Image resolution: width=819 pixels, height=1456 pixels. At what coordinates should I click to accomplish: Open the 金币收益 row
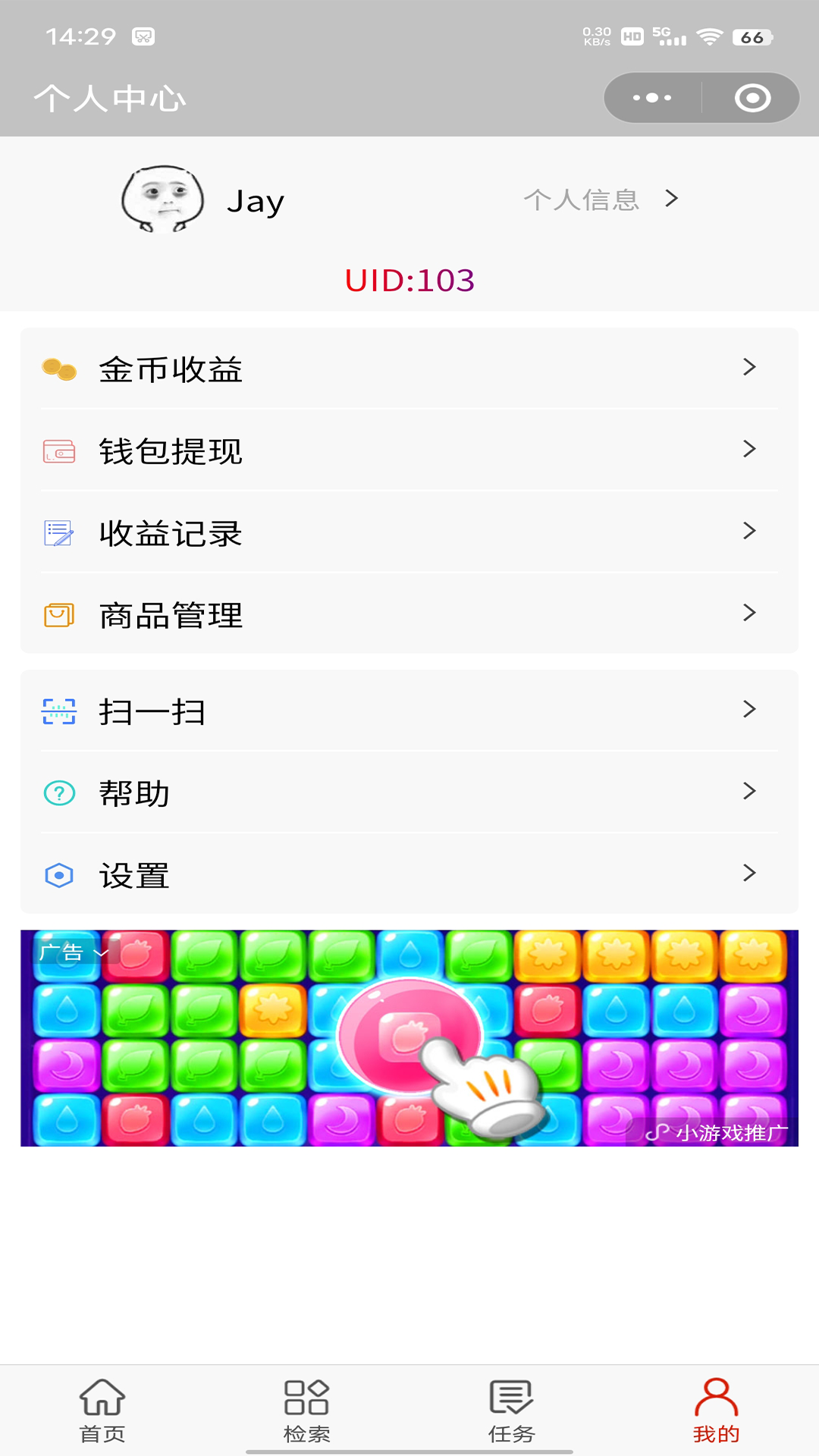409,369
